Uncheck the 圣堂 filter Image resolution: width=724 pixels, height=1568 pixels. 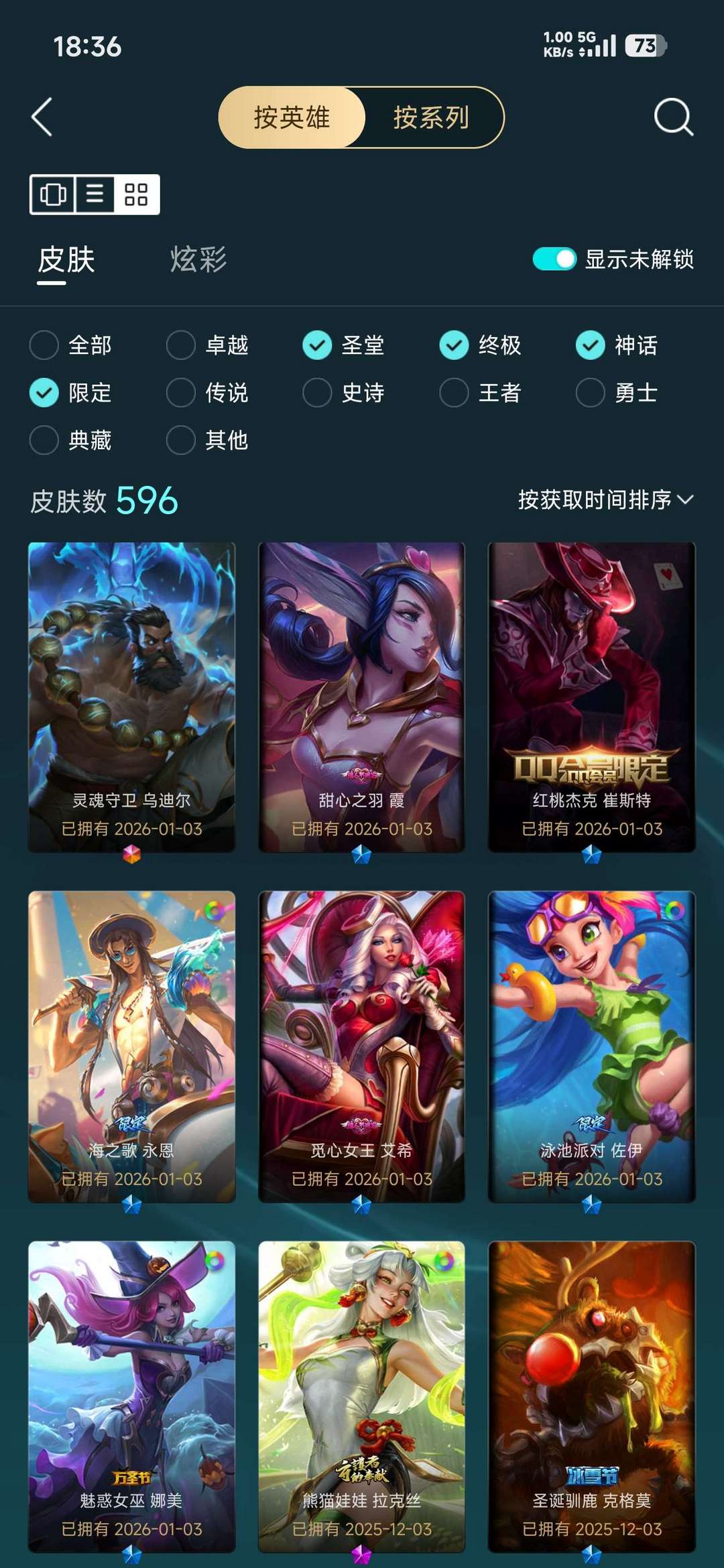point(317,345)
